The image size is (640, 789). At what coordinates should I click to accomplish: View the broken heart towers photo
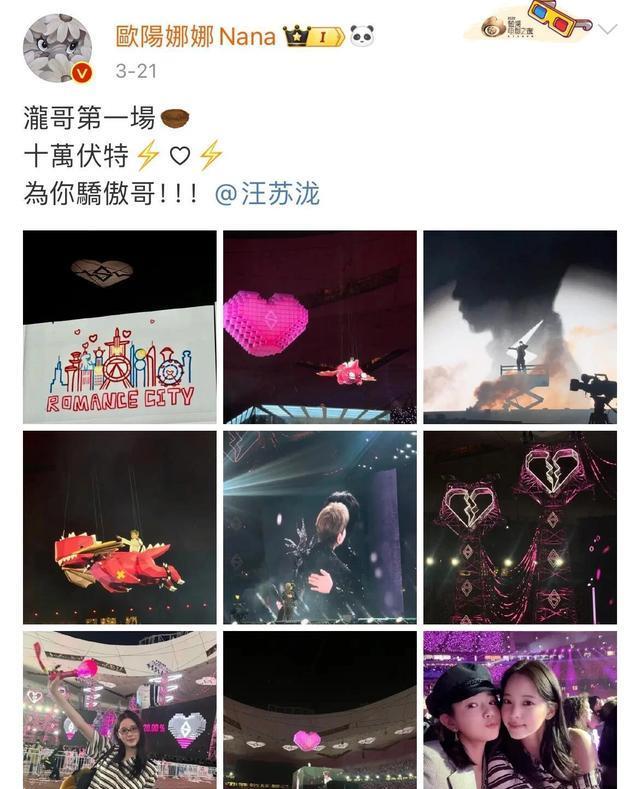[x=519, y=527]
